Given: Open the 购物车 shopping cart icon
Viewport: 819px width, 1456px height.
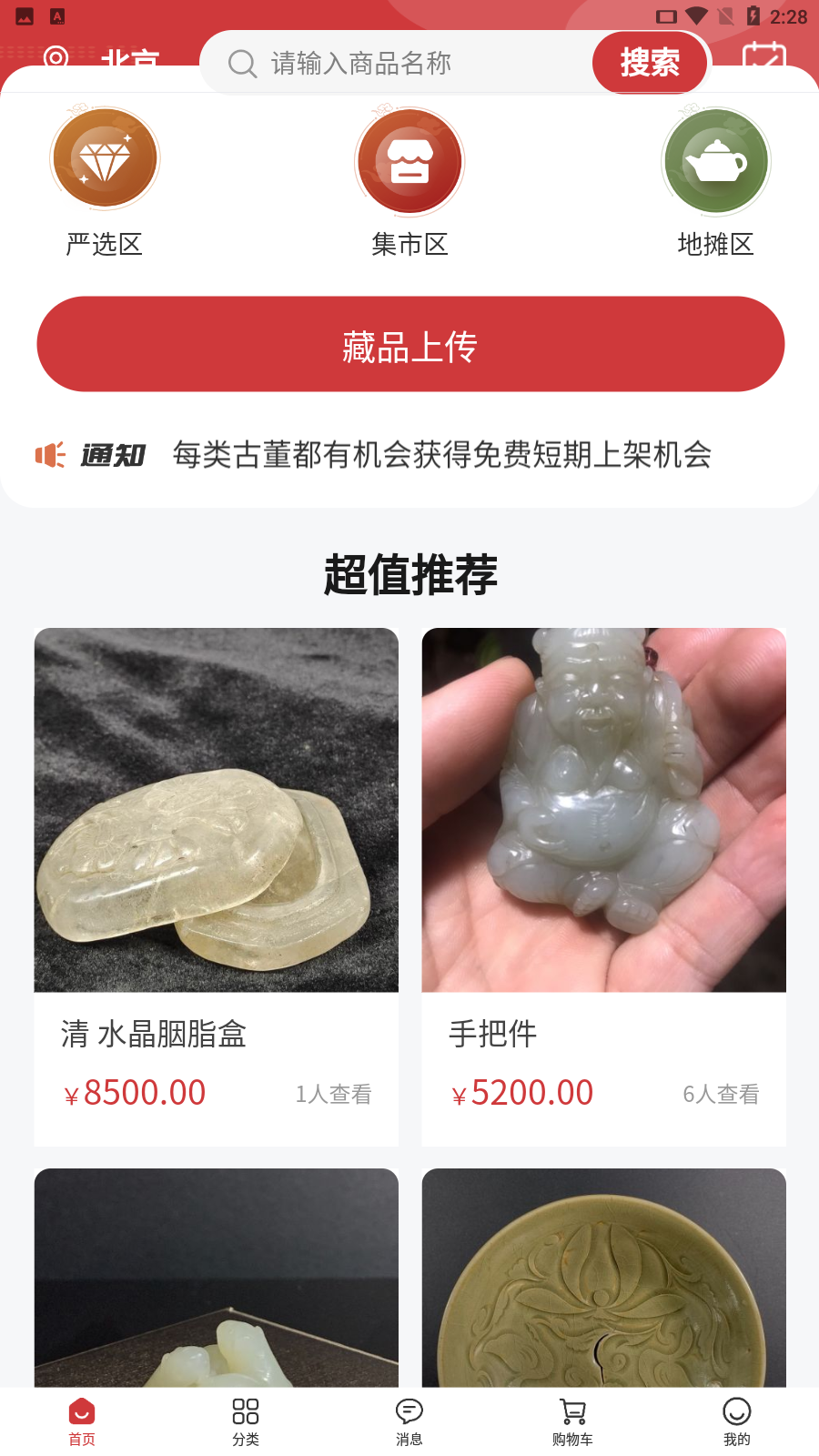Looking at the screenshot, I should (x=572, y=1412).
